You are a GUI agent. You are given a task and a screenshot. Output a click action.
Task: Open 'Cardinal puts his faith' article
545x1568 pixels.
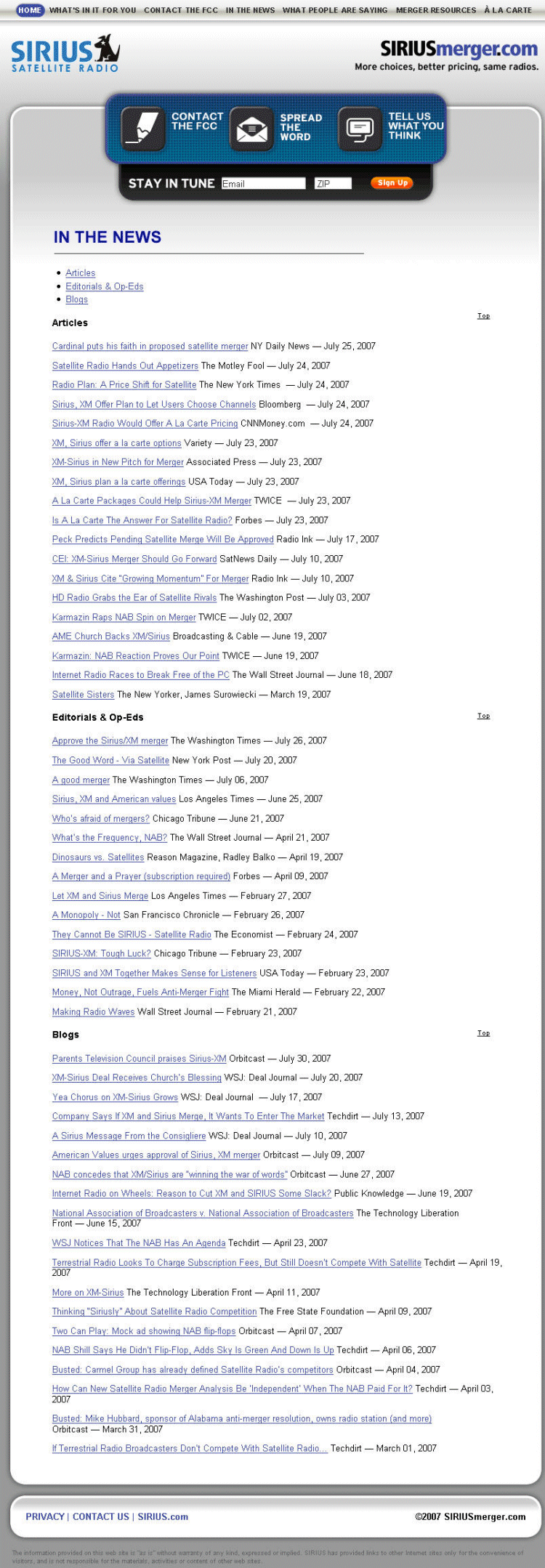[150, 346]
